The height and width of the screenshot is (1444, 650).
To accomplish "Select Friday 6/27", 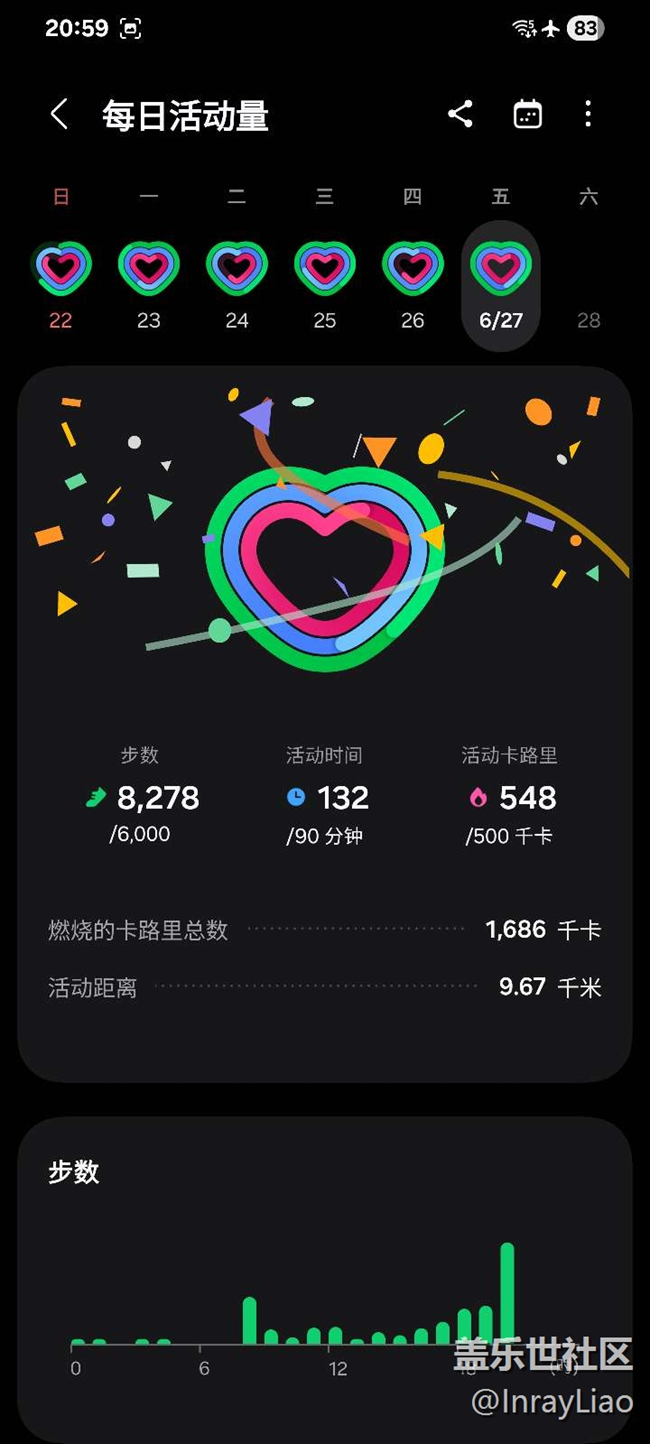I will 501,286.
